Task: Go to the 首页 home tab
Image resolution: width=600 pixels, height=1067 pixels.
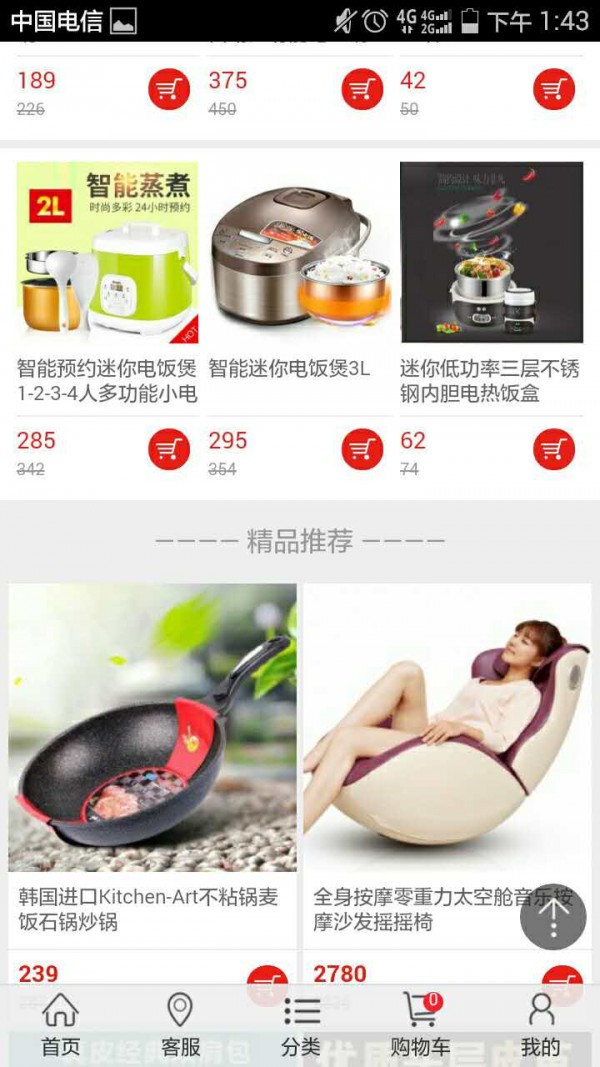Action: point(60,1024)
